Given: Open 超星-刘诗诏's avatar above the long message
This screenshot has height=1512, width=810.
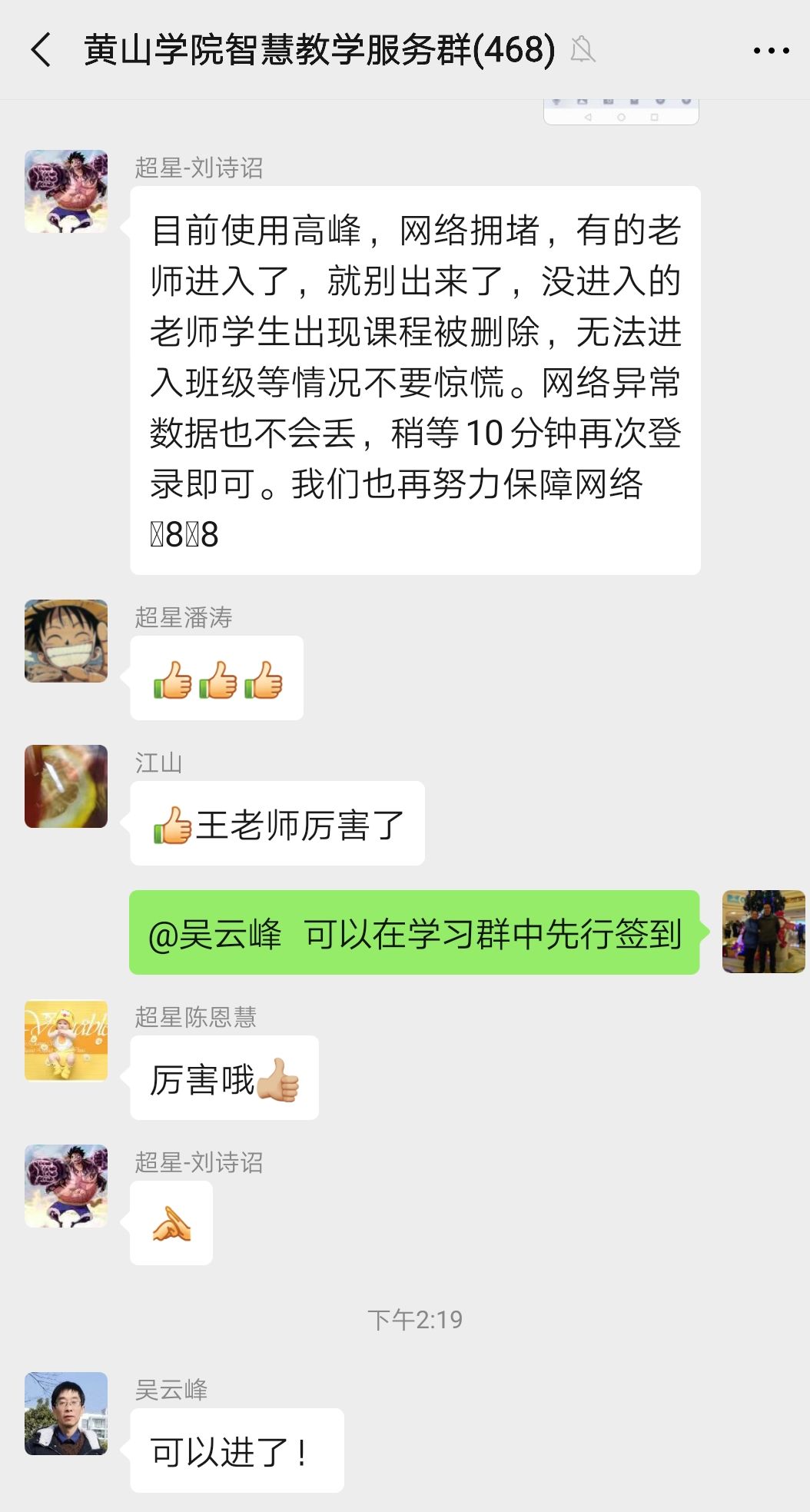Looking at the screenshot, I should 66,191.
